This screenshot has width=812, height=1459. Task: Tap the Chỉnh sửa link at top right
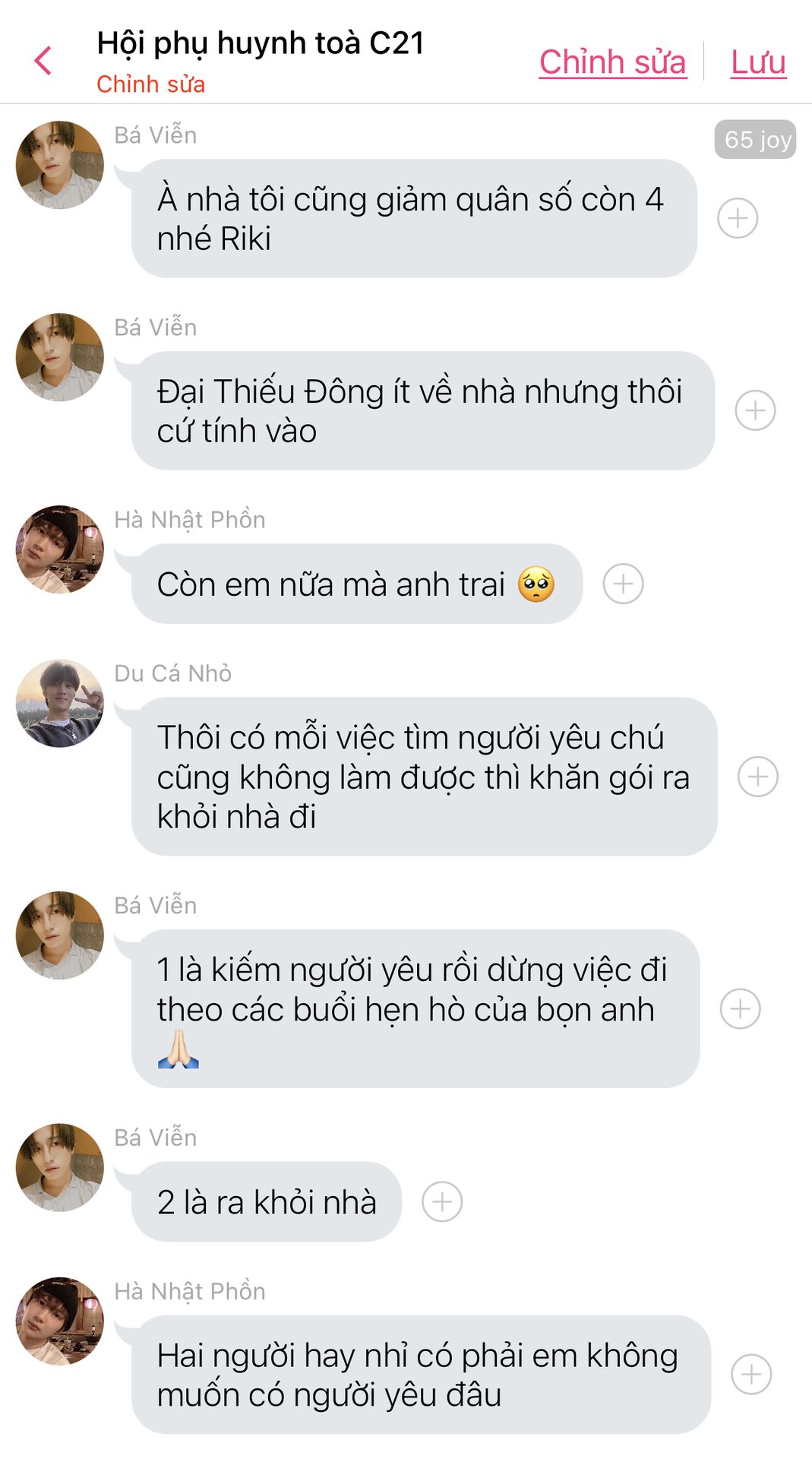(612, 62)
